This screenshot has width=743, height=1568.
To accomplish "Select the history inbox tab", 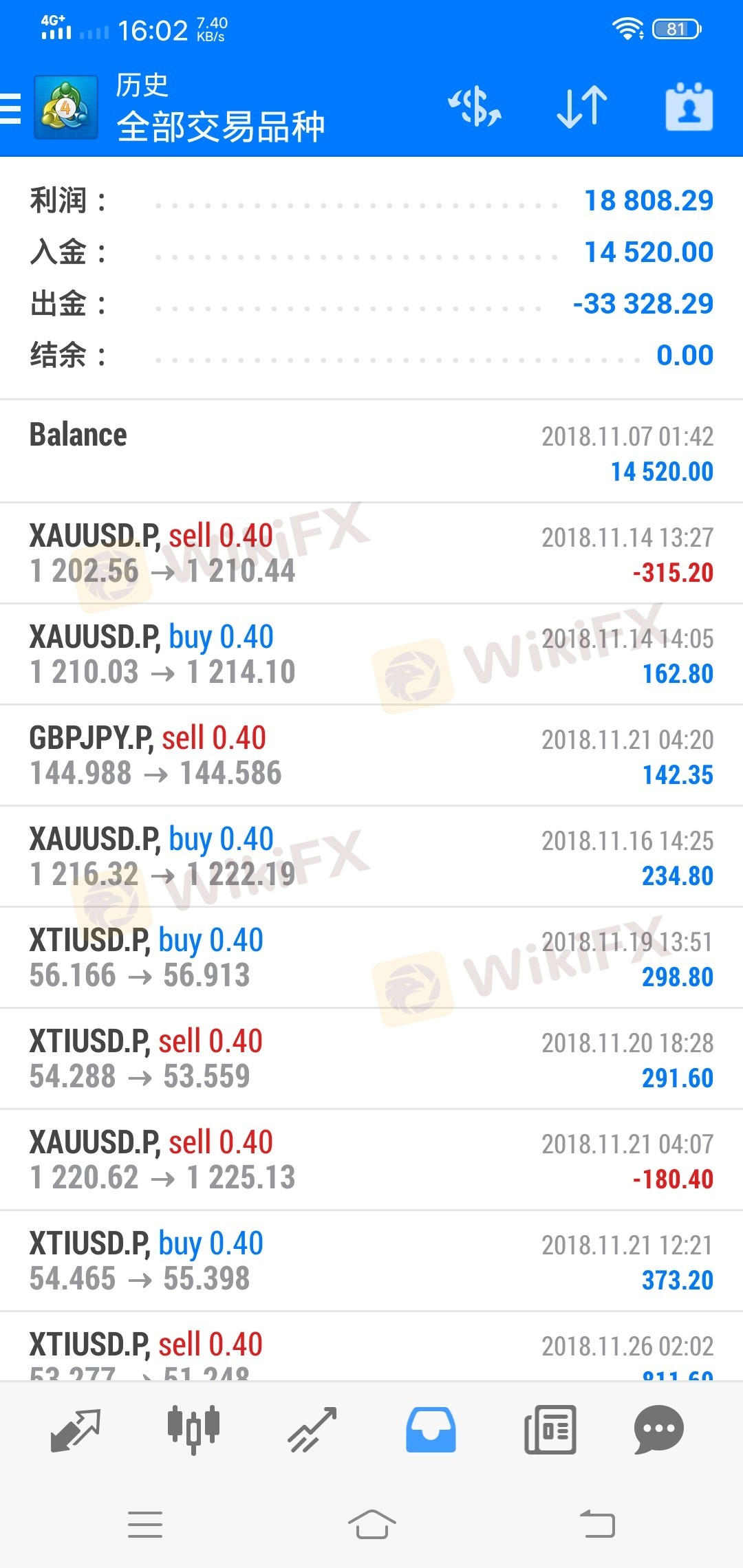I will [x=431, y=1430].
